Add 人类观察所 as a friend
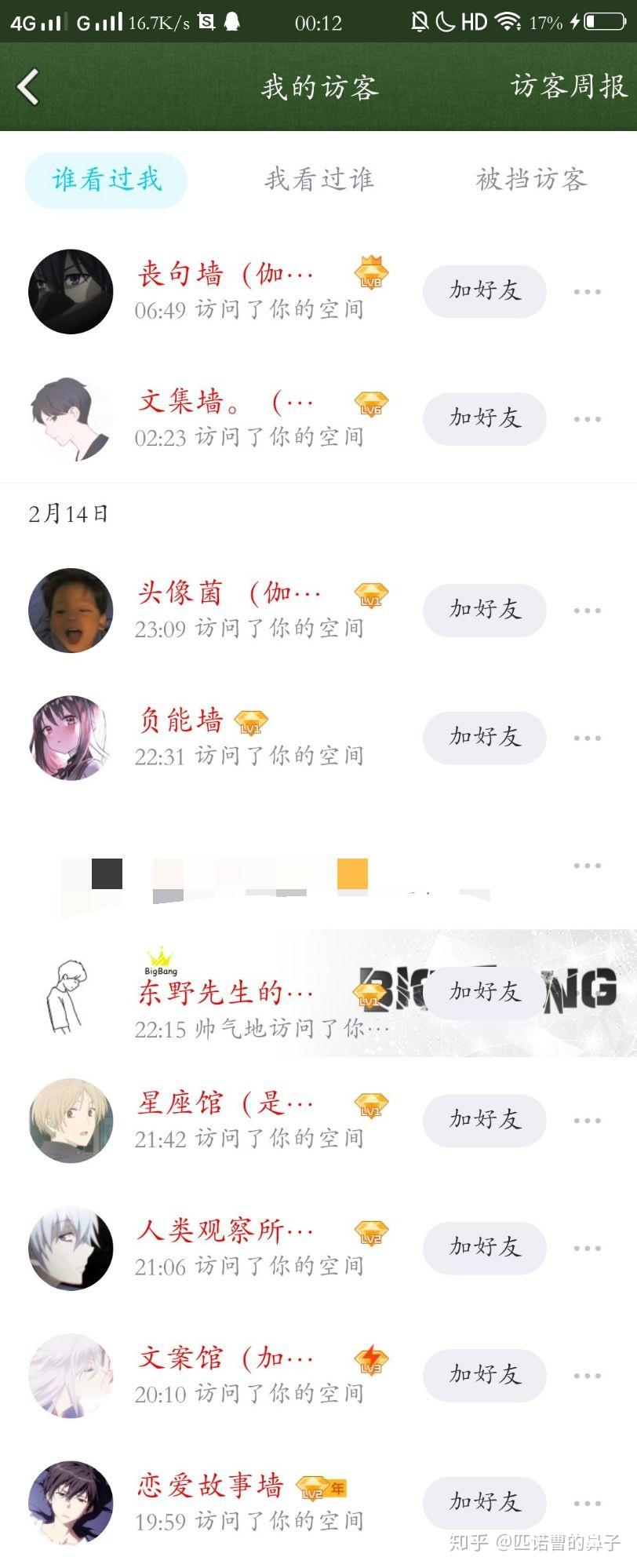The width and height of the screenshot is (637, 1568). click(x=484, y=1248)
